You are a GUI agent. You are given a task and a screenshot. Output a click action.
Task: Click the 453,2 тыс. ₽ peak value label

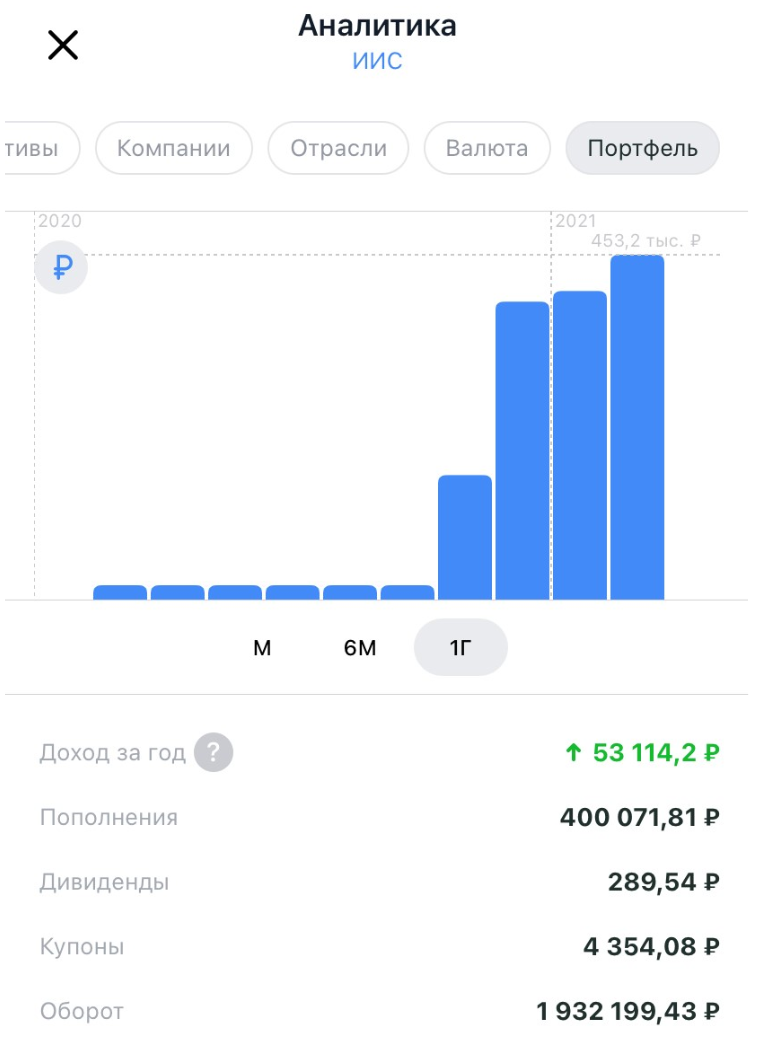tap(647, 239)
